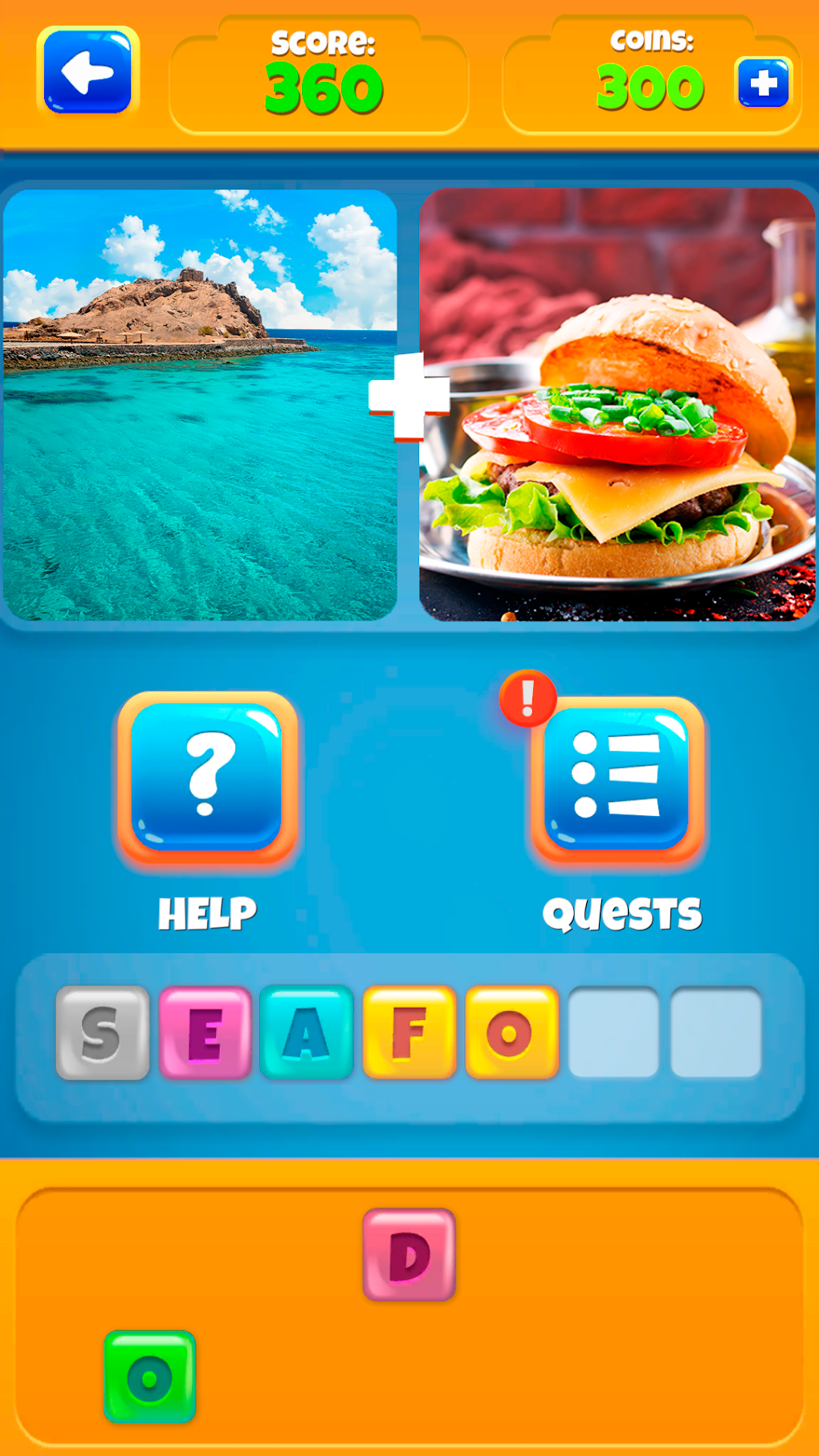Open the Help question mark icon
This screenshot has height=1456, width=819.
[206, 783]
